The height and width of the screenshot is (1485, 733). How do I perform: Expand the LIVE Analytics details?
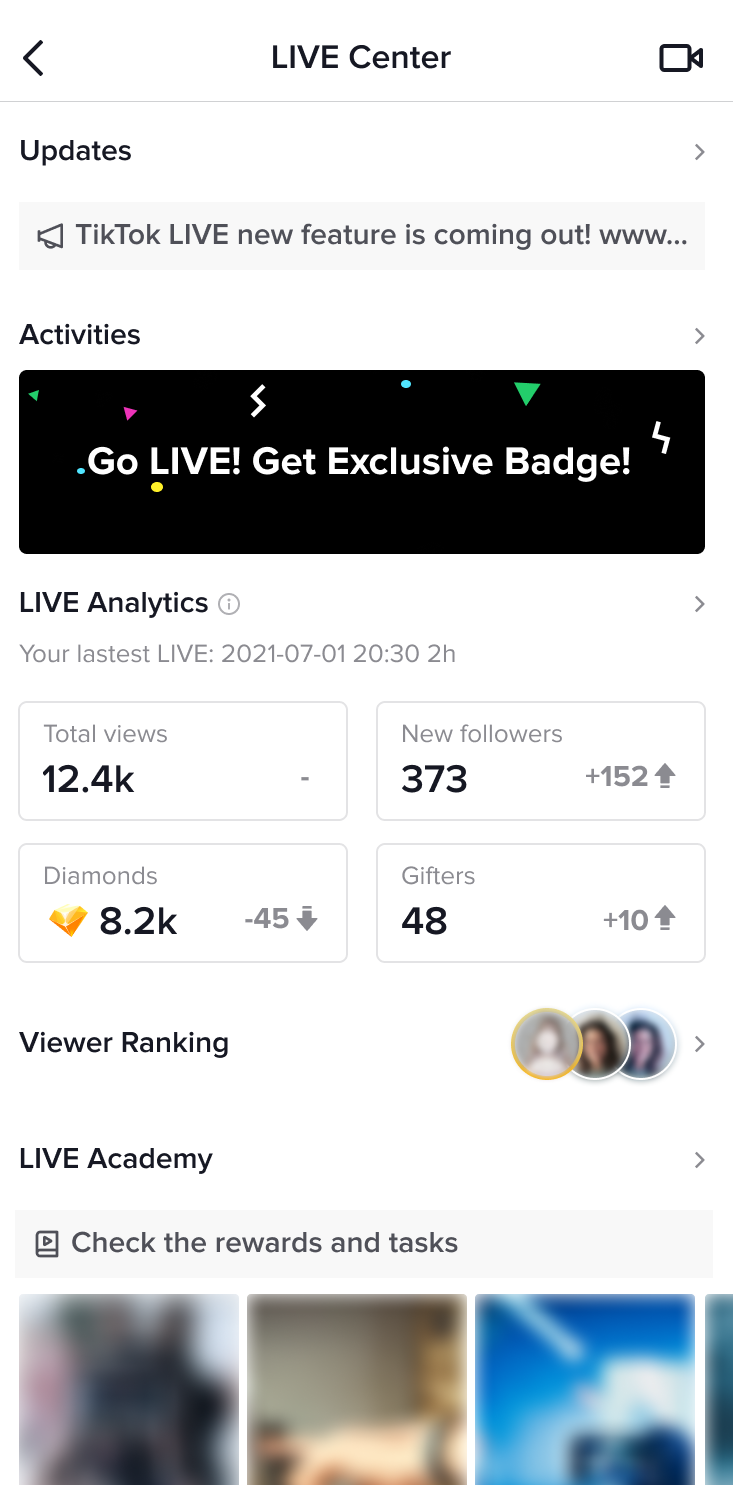click(700, 604)
